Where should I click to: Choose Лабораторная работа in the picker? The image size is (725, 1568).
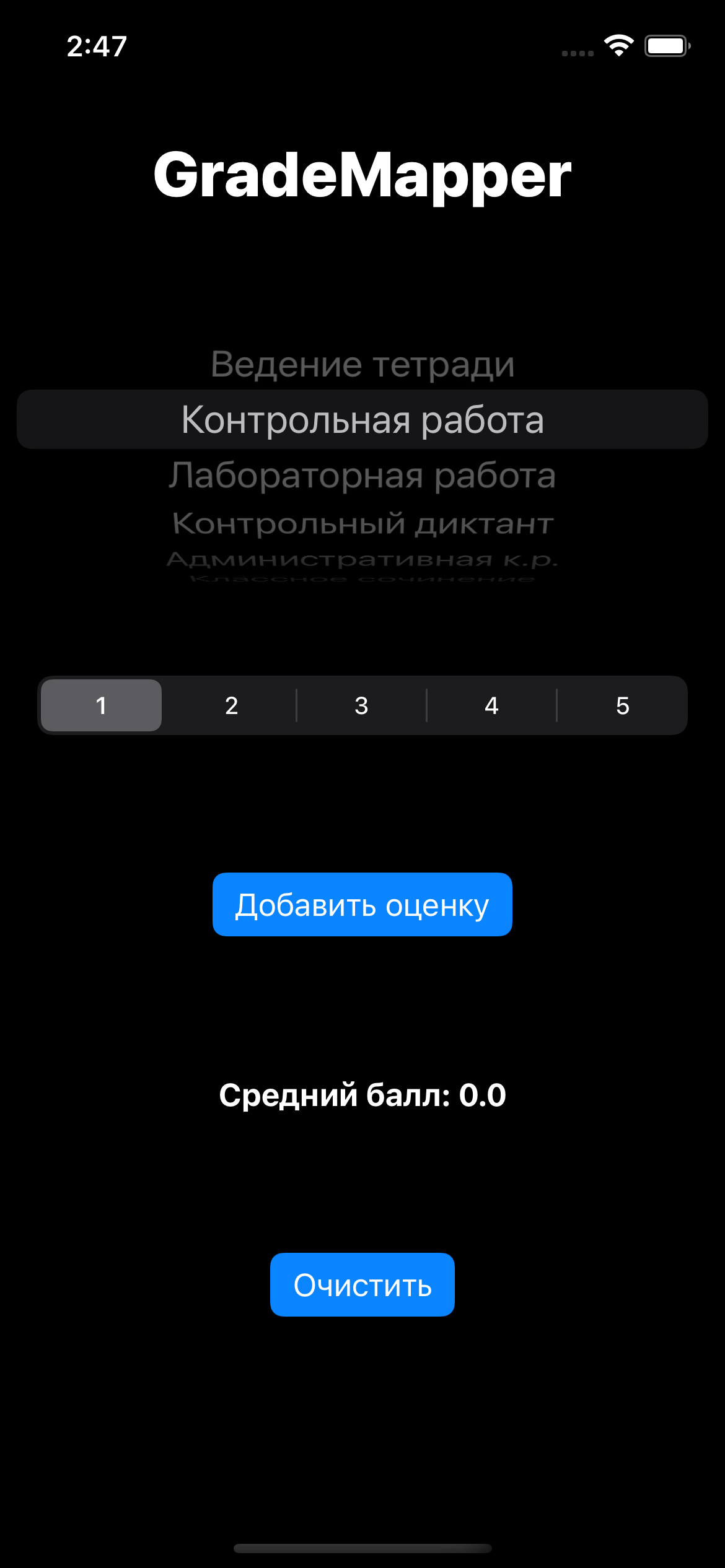tap(362, 476)
